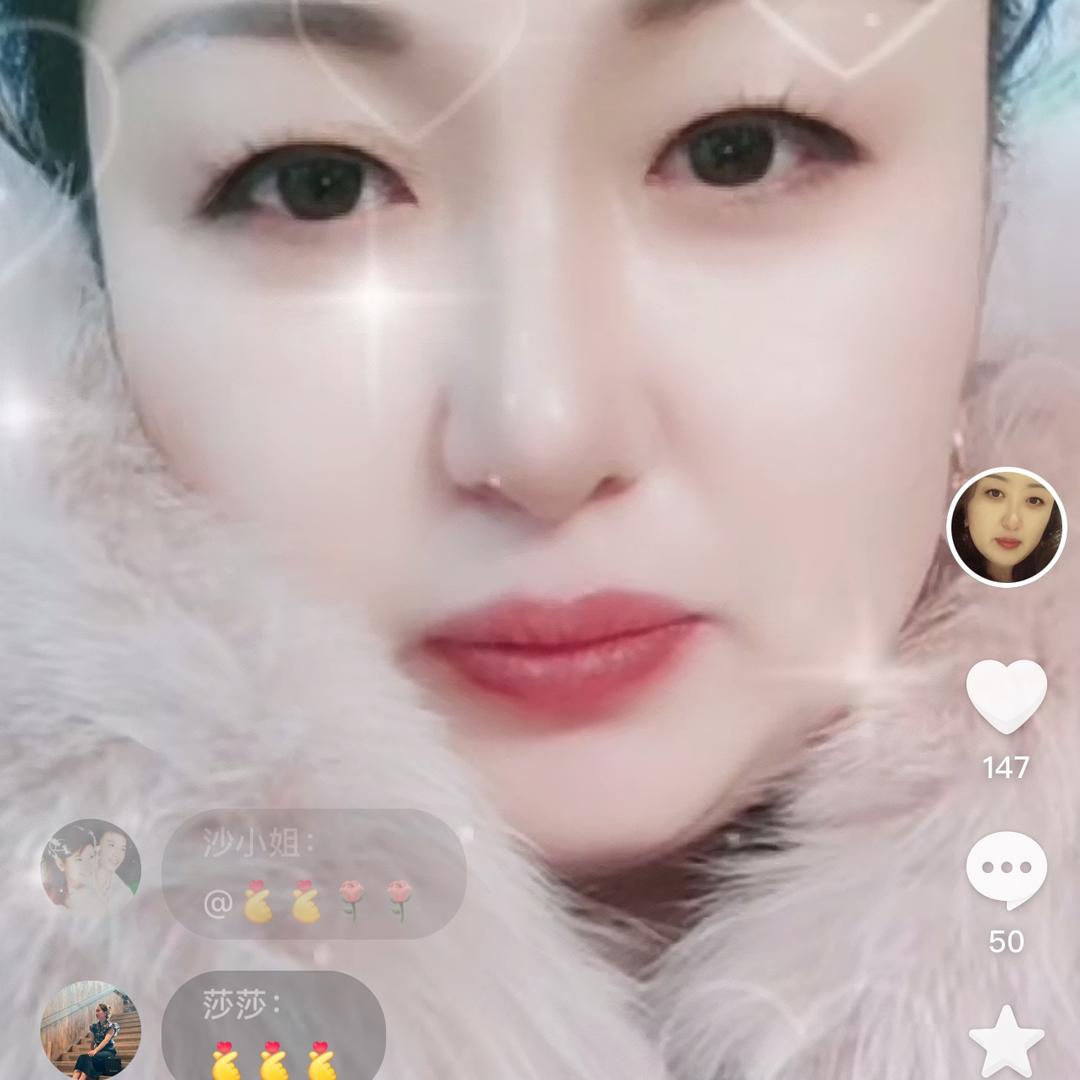Like this video with the heart

coord(1006,697)
